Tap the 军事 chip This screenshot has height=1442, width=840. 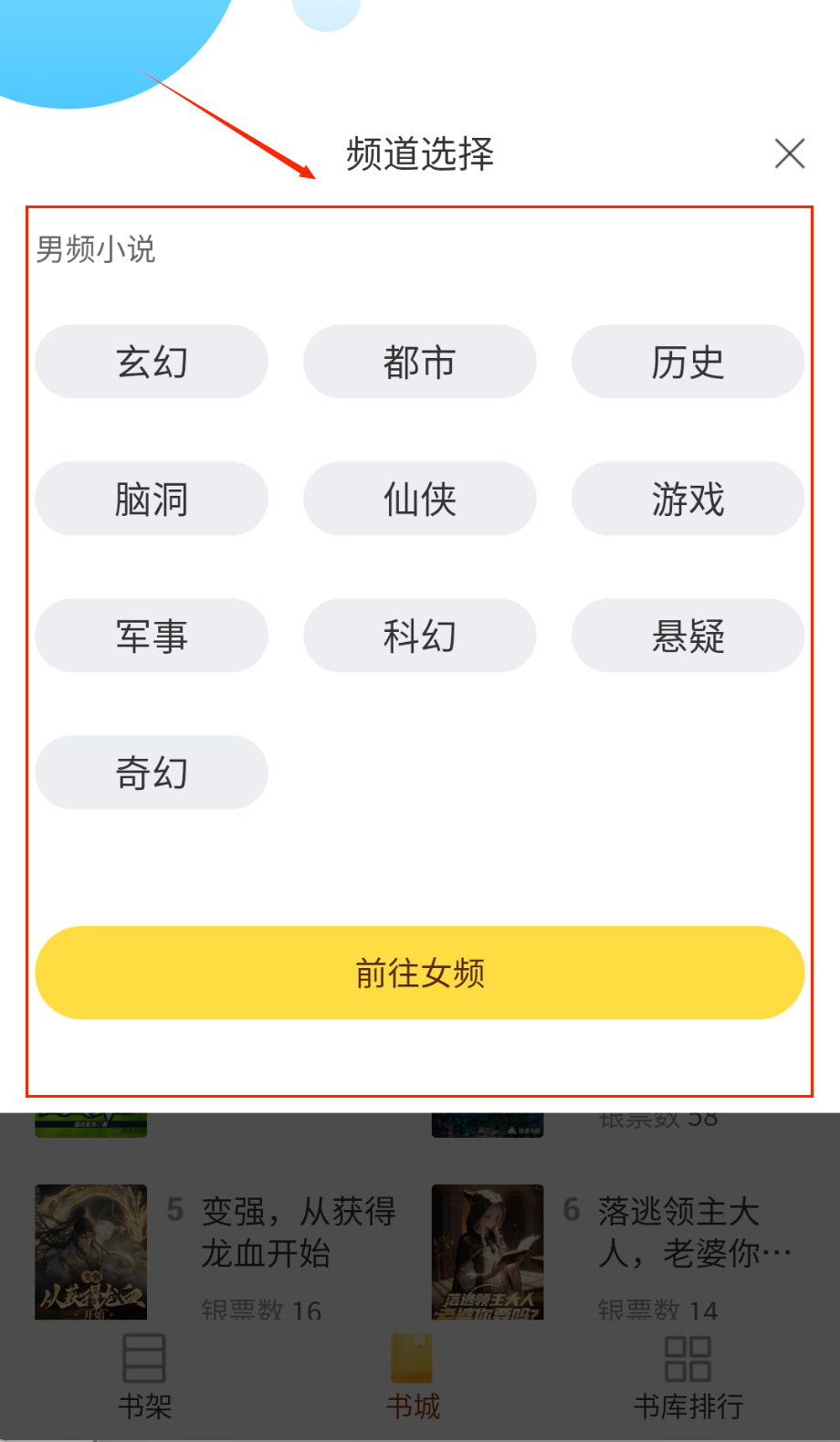[152, 636]
